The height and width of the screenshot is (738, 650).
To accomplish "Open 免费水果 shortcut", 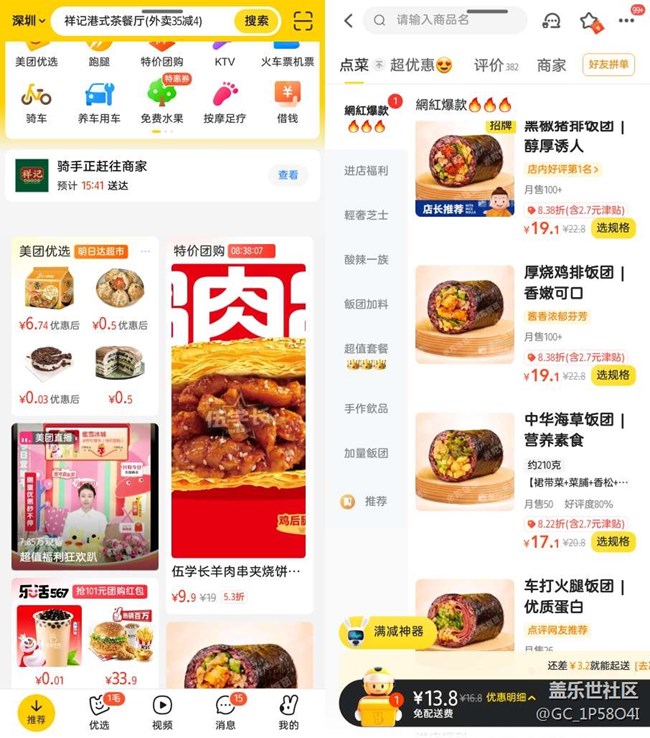I will click(x=162, y=101).
